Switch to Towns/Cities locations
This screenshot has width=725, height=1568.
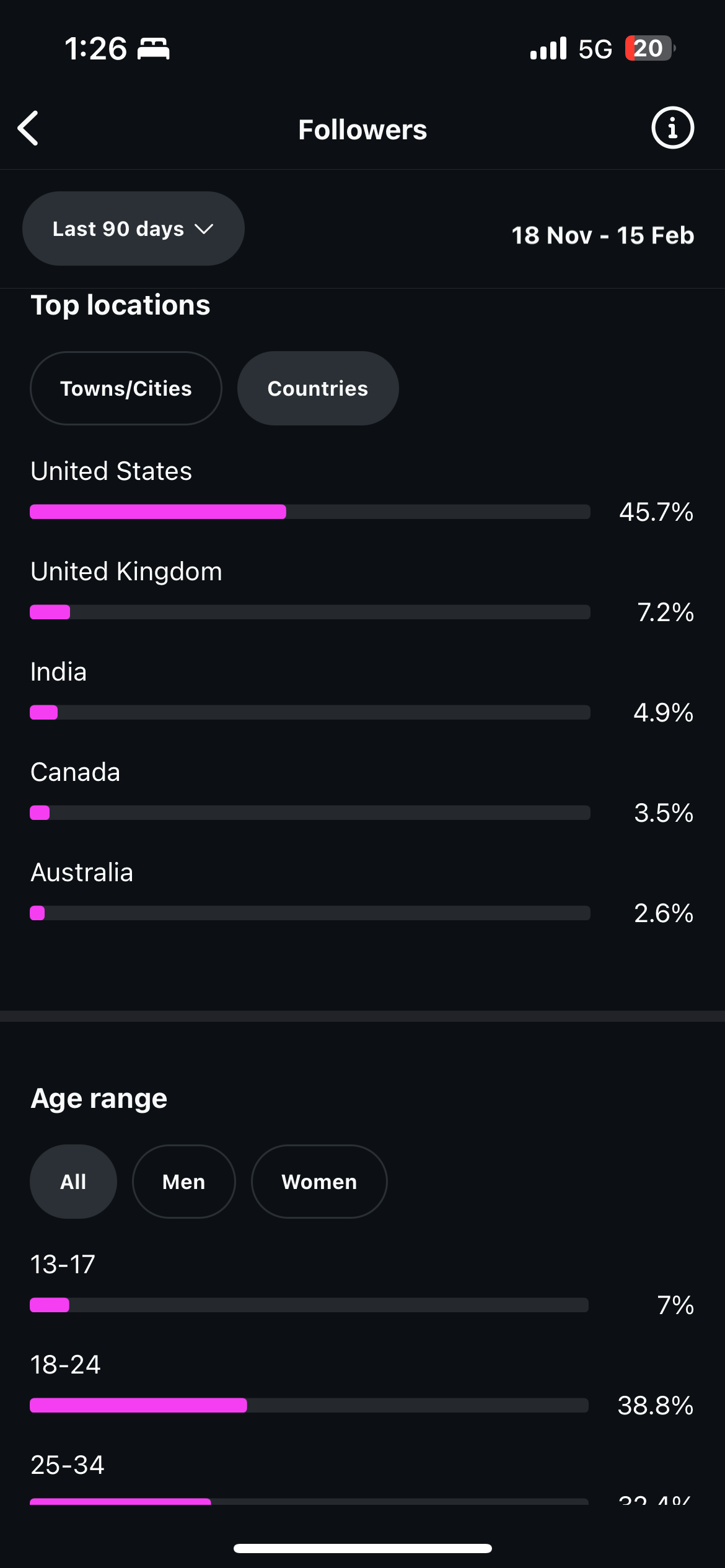pos(126,388)
